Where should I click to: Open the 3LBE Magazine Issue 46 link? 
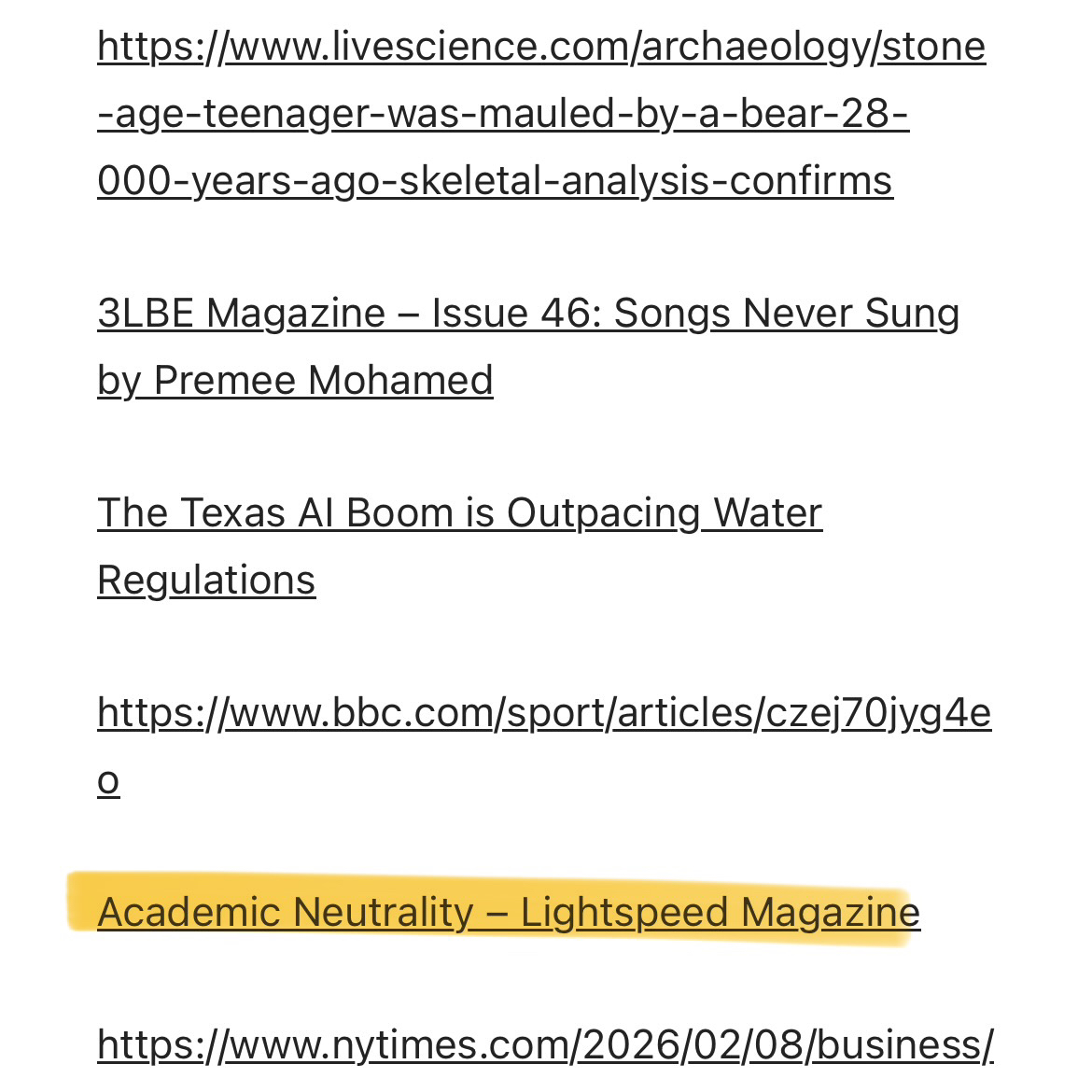point(527,314)
